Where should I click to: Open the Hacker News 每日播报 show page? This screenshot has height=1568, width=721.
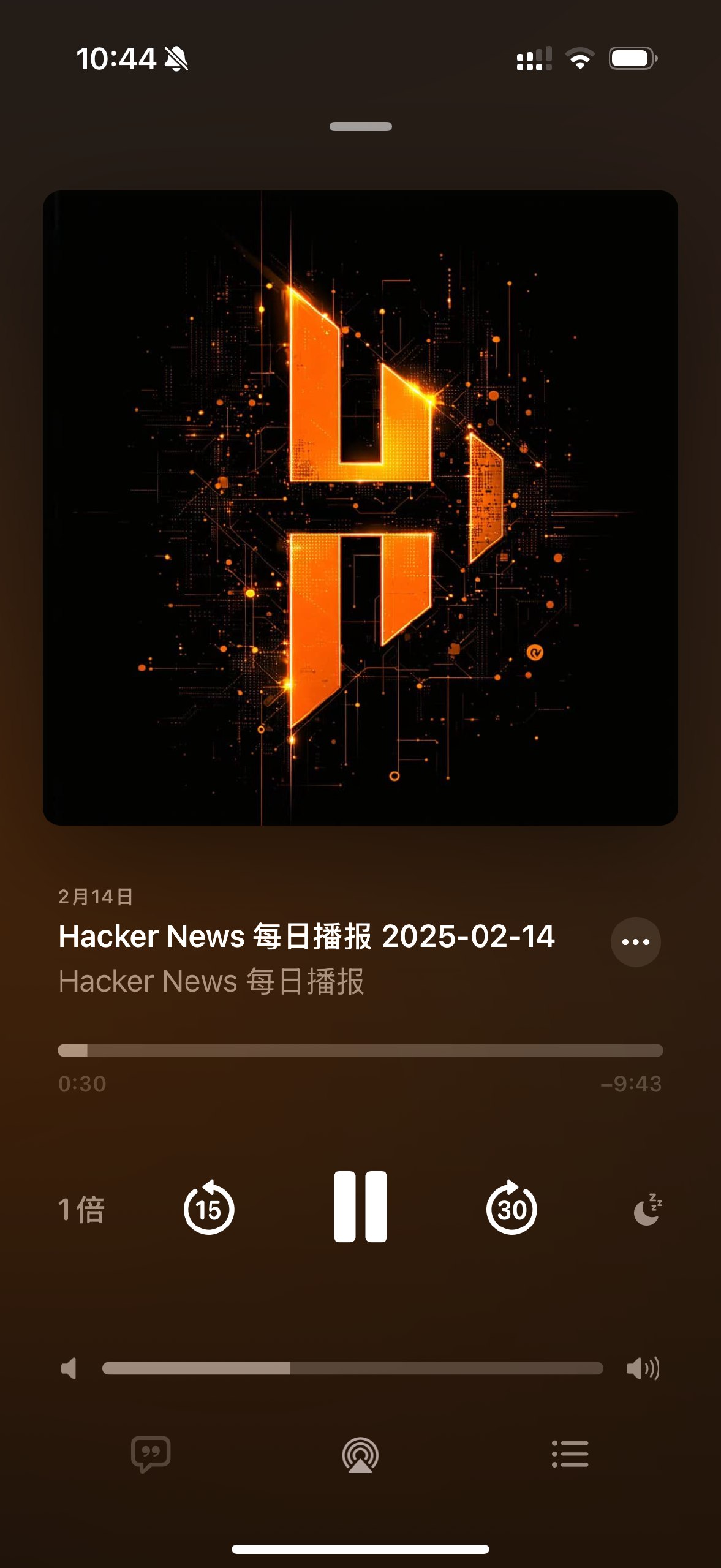[x=211, y=981]
